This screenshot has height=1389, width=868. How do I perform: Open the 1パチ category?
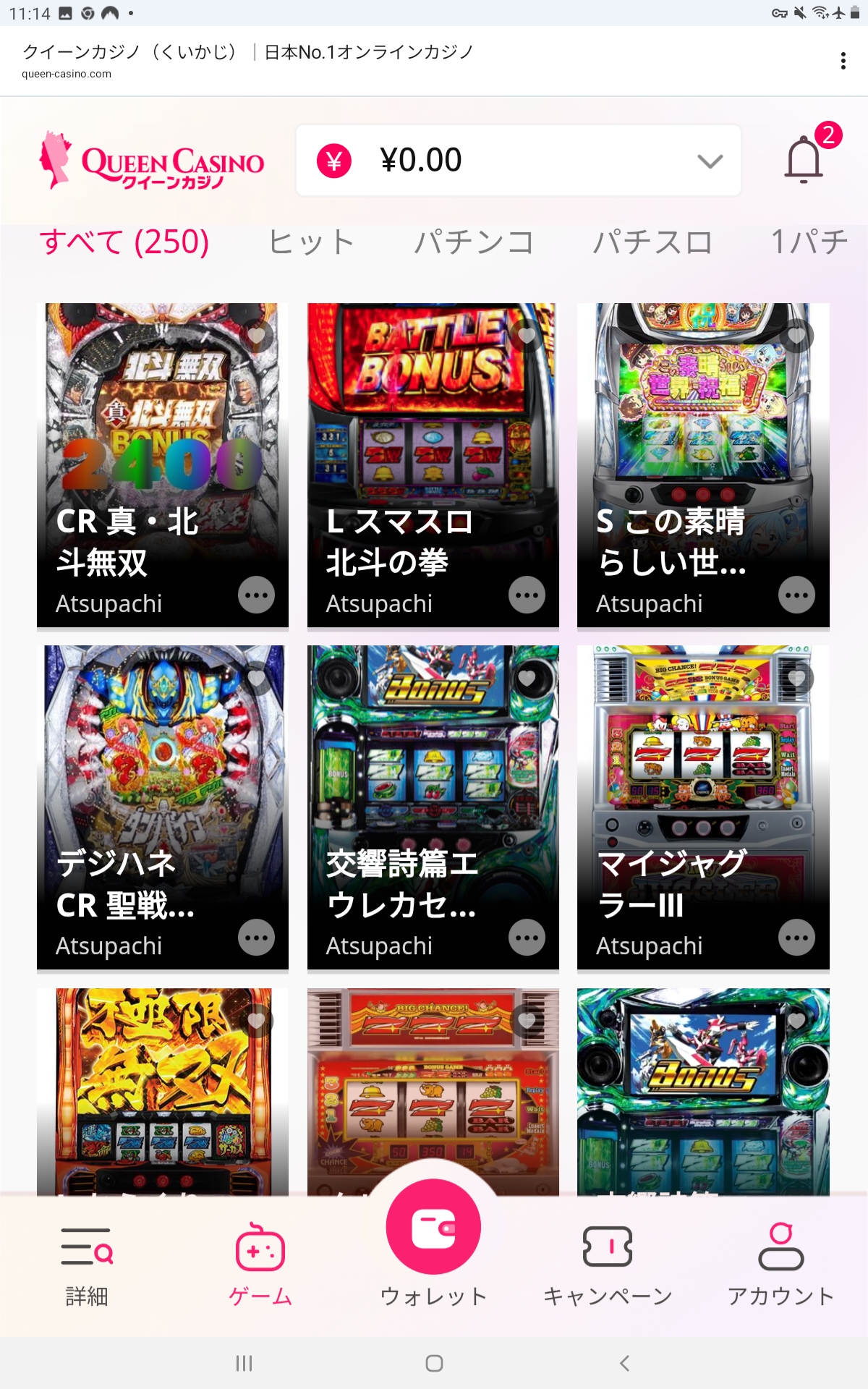806,242
